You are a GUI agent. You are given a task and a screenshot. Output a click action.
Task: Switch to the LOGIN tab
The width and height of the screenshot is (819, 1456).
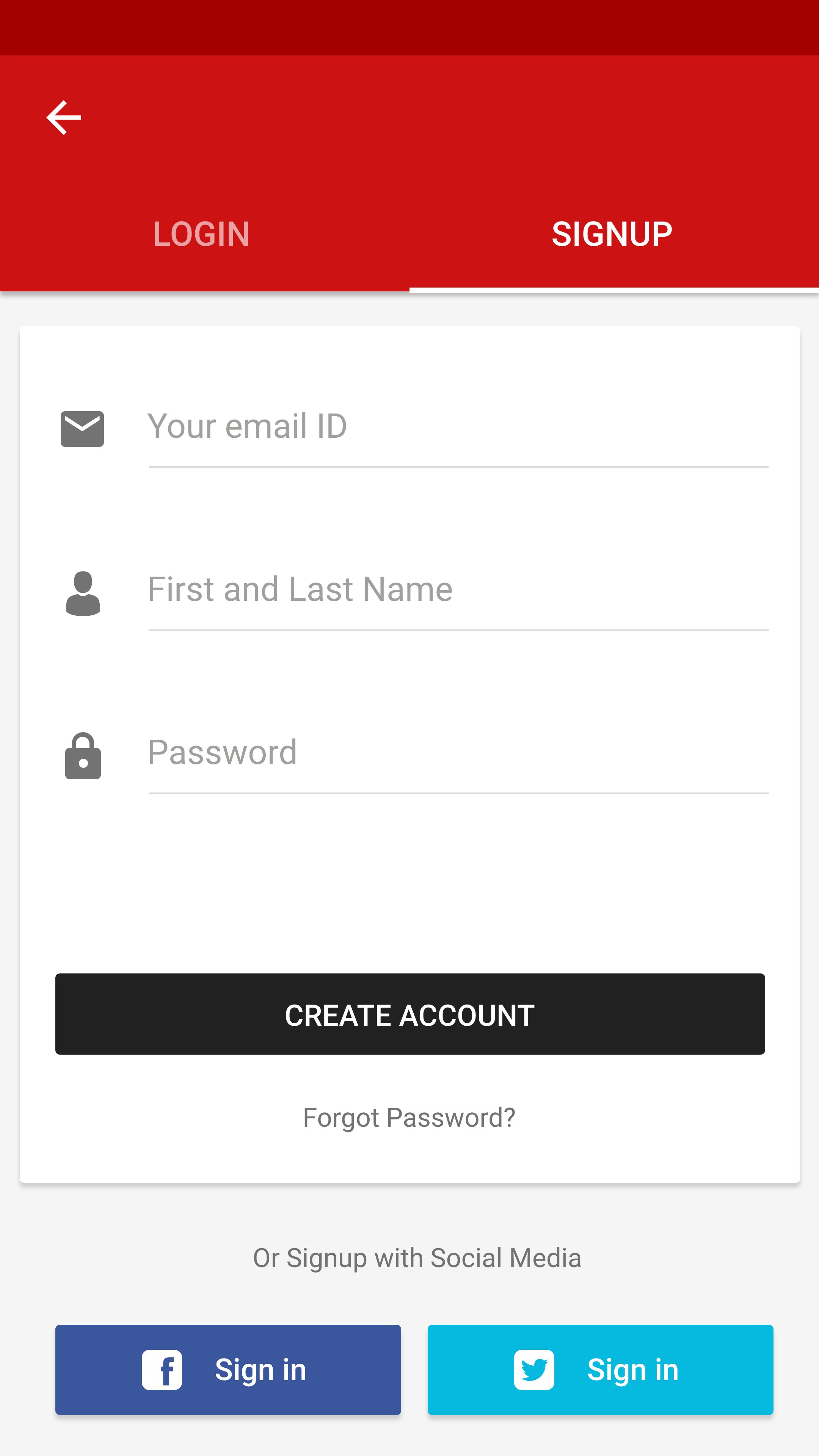pos(202,234)
